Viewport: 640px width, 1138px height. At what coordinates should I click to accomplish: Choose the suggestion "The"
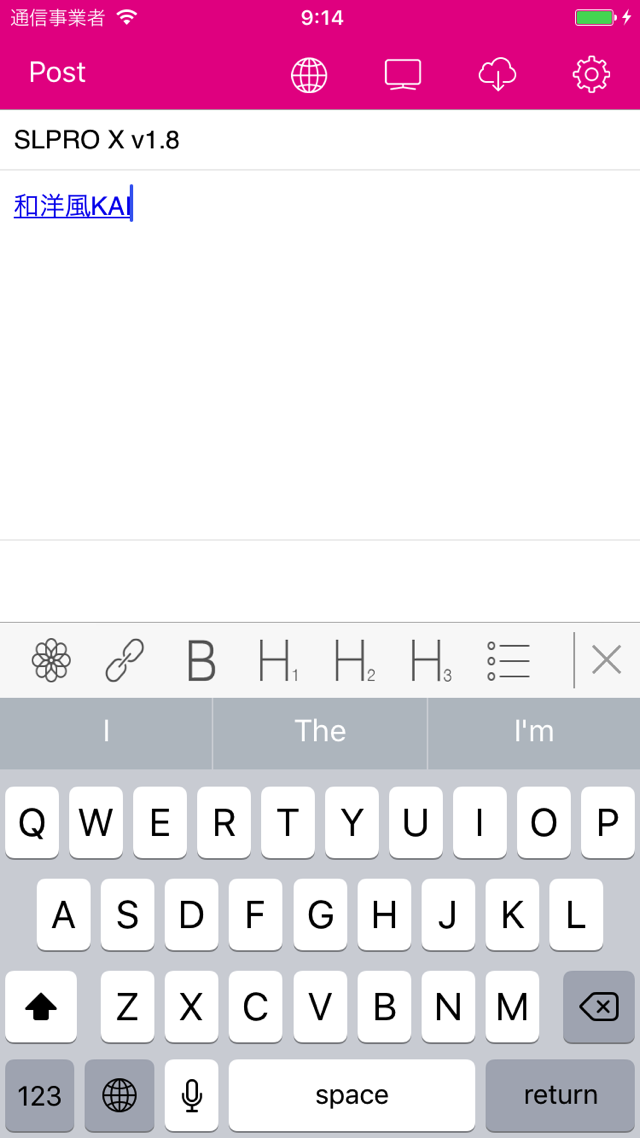[x=320, y=731]
